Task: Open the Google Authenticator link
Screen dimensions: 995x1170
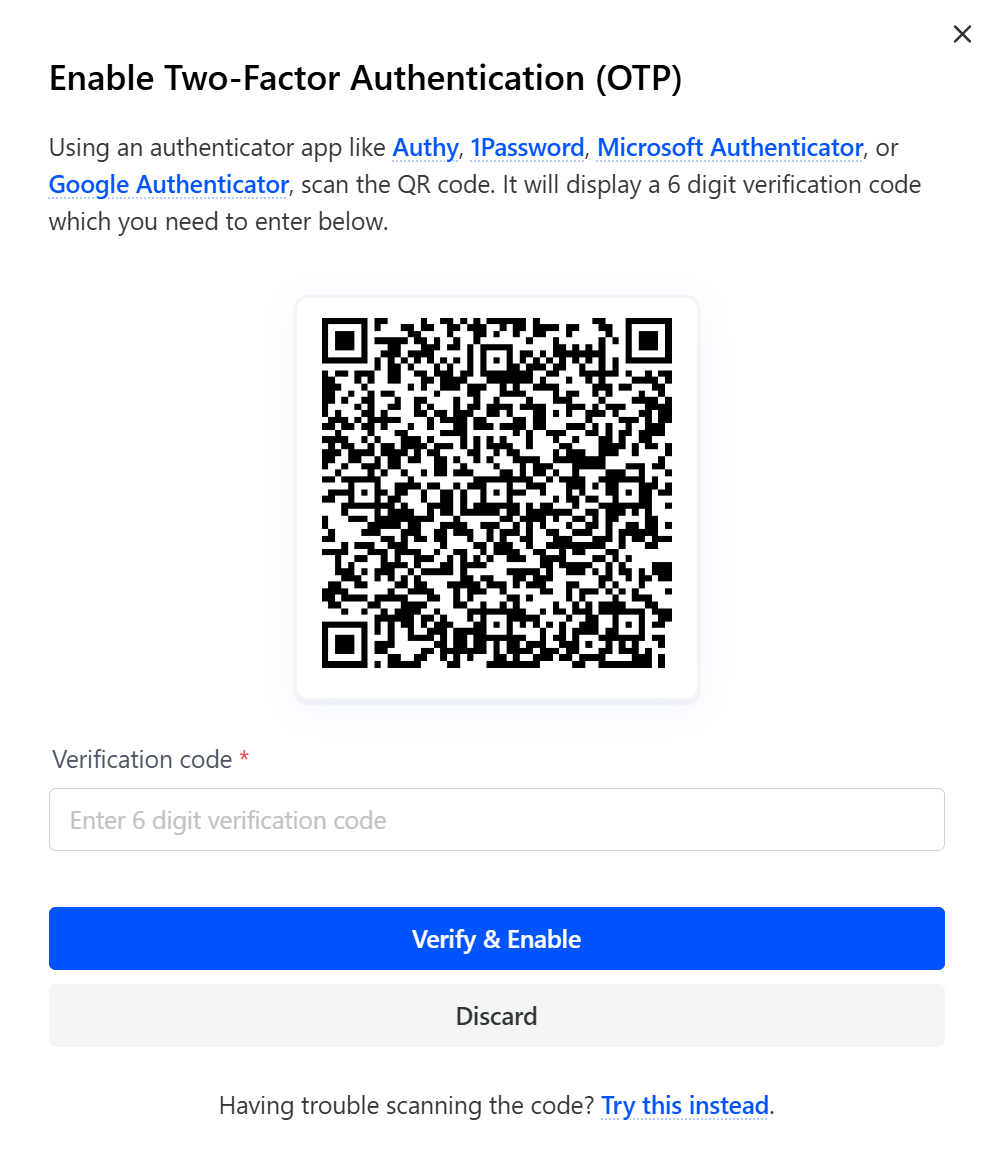Action: [x=169, y=185]
